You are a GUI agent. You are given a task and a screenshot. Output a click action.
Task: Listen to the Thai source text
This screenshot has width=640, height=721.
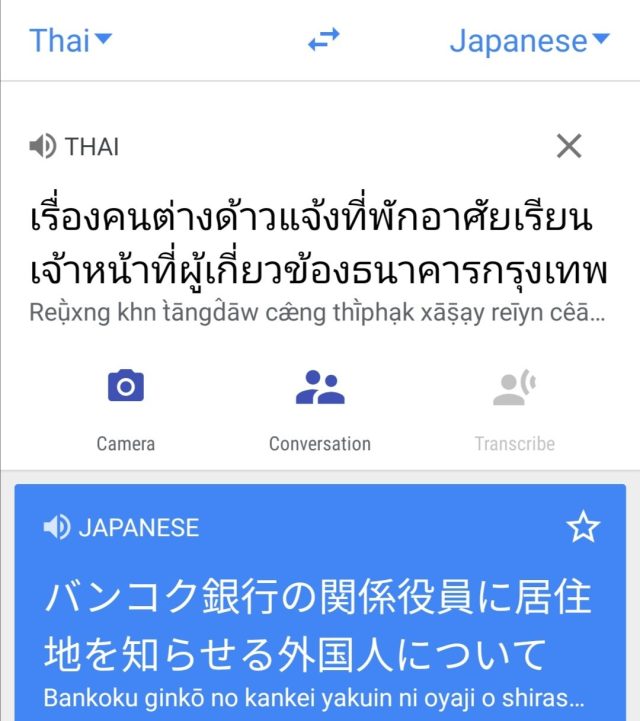pos(42,147)
